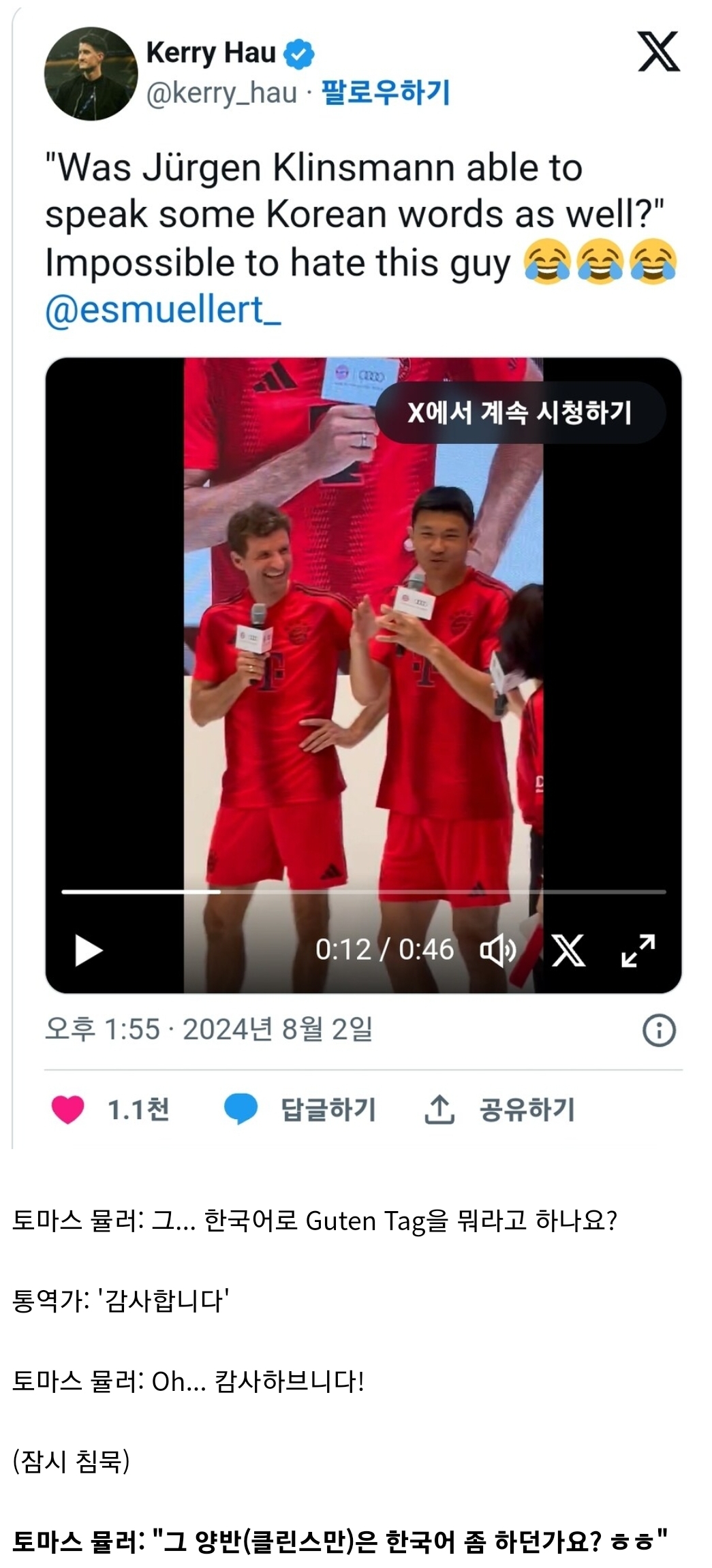The height and width of the screenshot is (1568, 712).
Task: Share the tweet via 공유하기
Action: (x=499, y=1110)
